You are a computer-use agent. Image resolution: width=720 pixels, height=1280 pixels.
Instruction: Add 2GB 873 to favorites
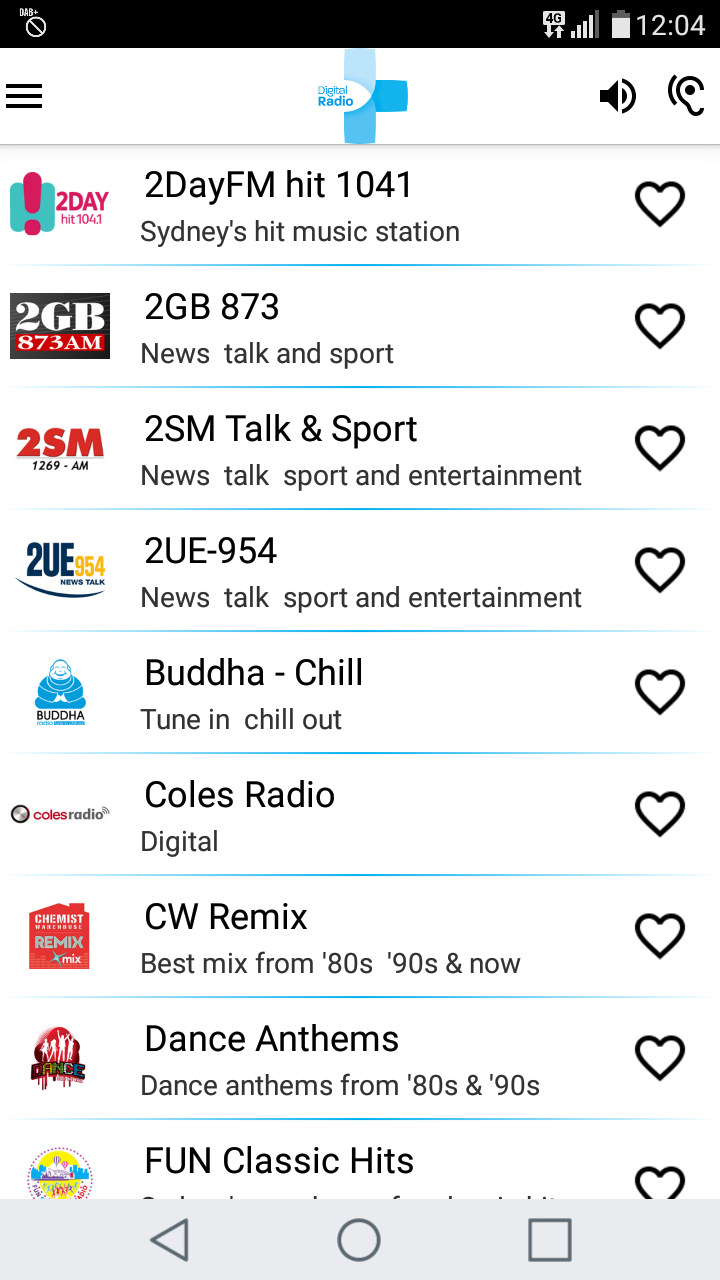660,326
